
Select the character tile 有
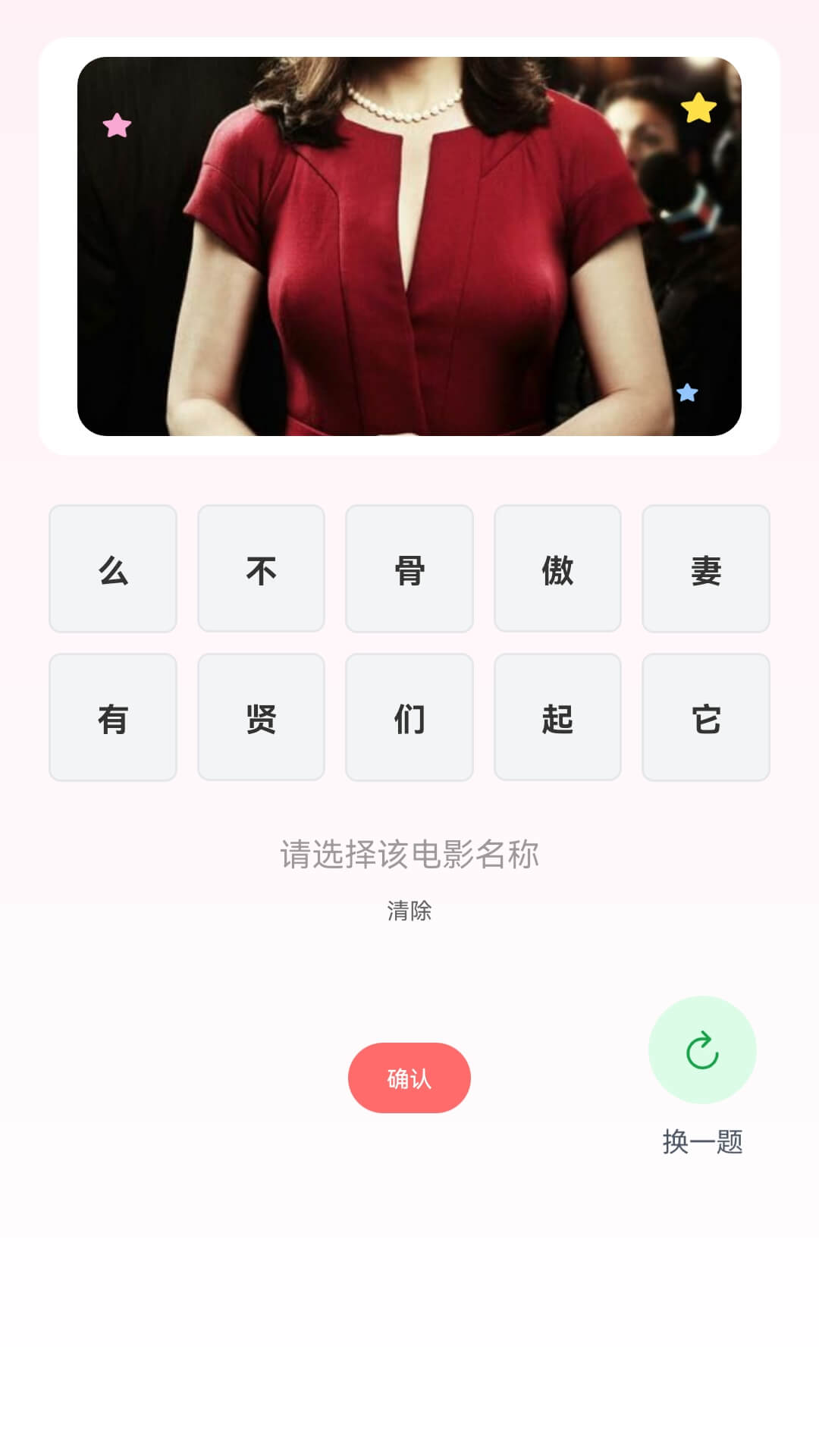click(112, 717)
